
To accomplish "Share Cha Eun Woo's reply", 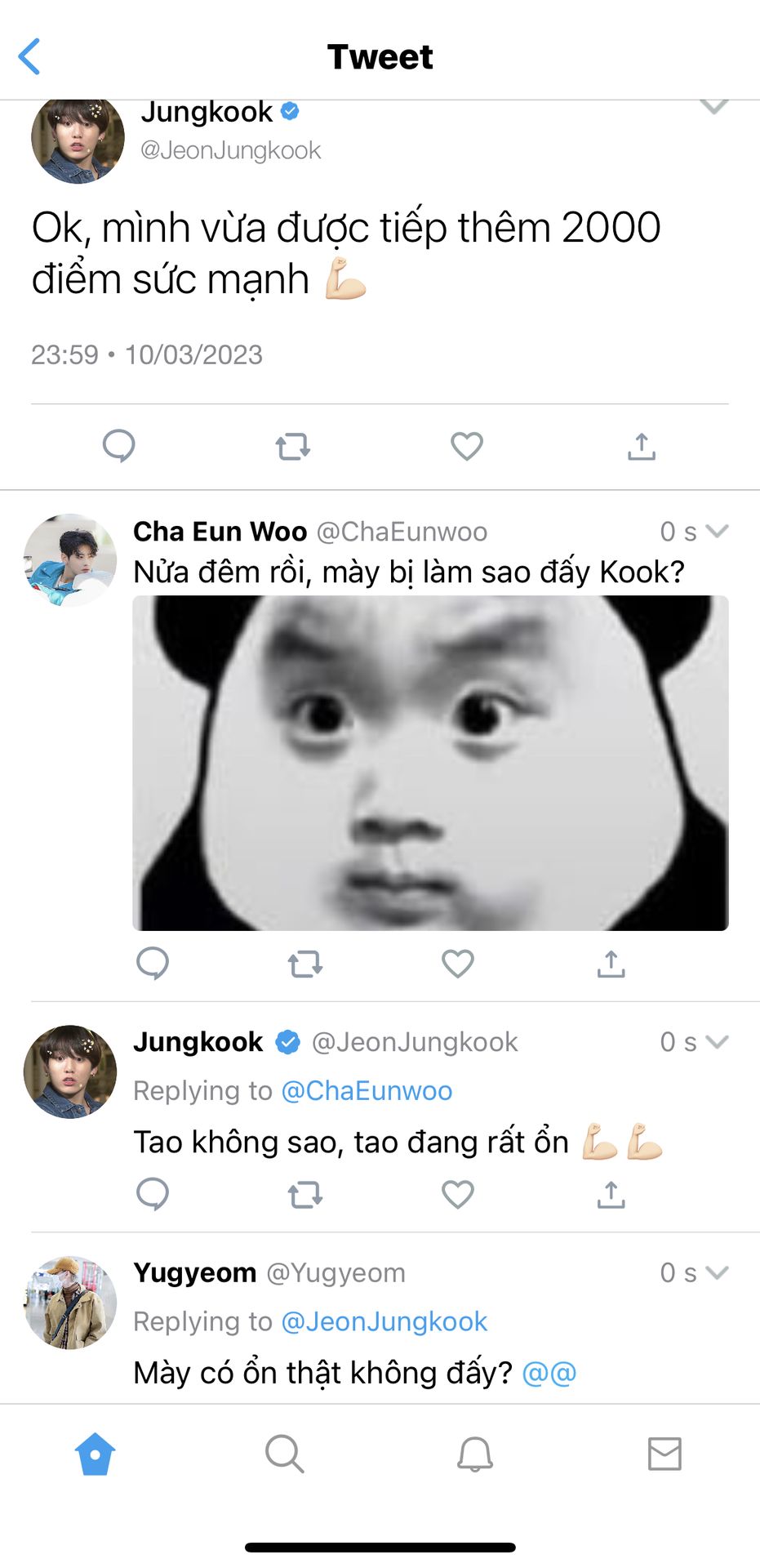I will pos(611,964).
